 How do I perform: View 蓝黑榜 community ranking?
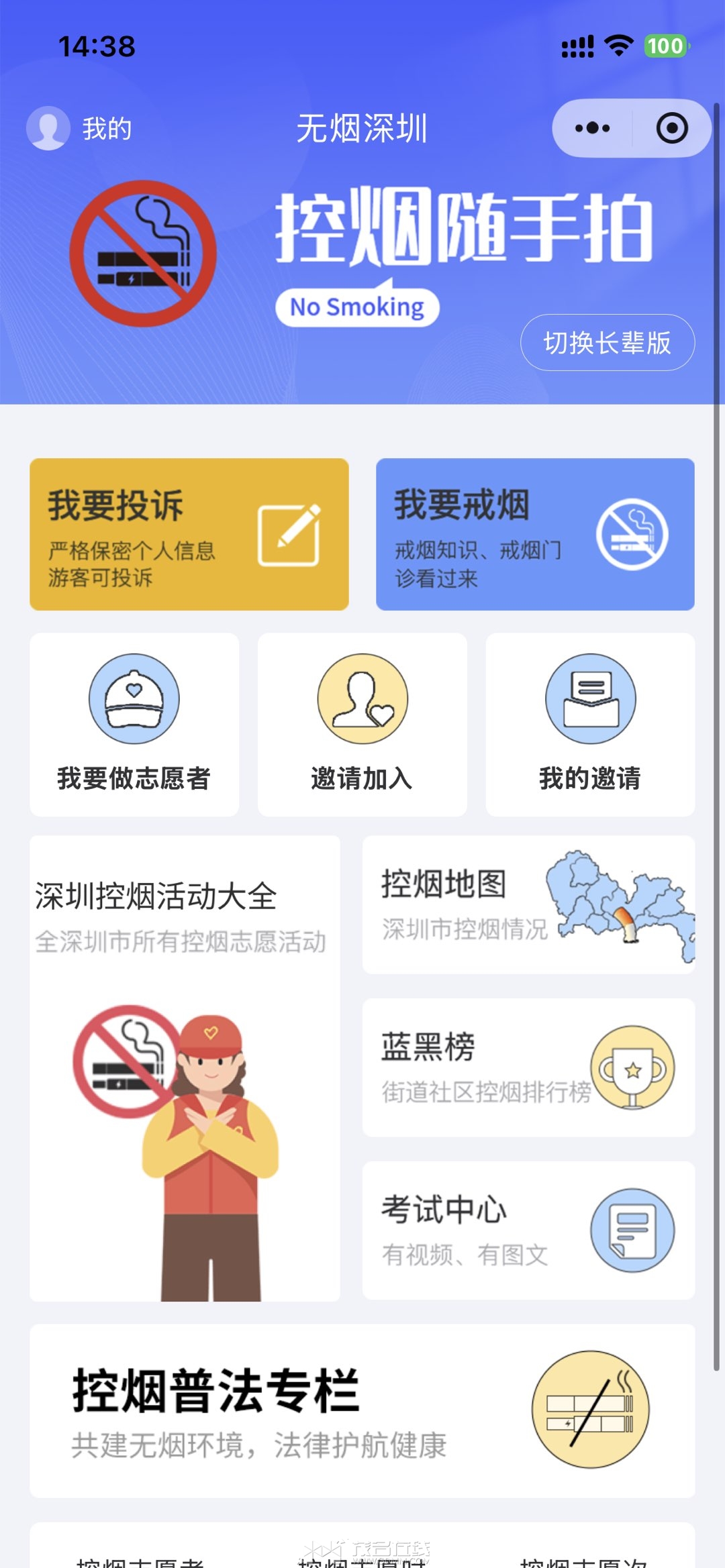tap(528, 1067)
